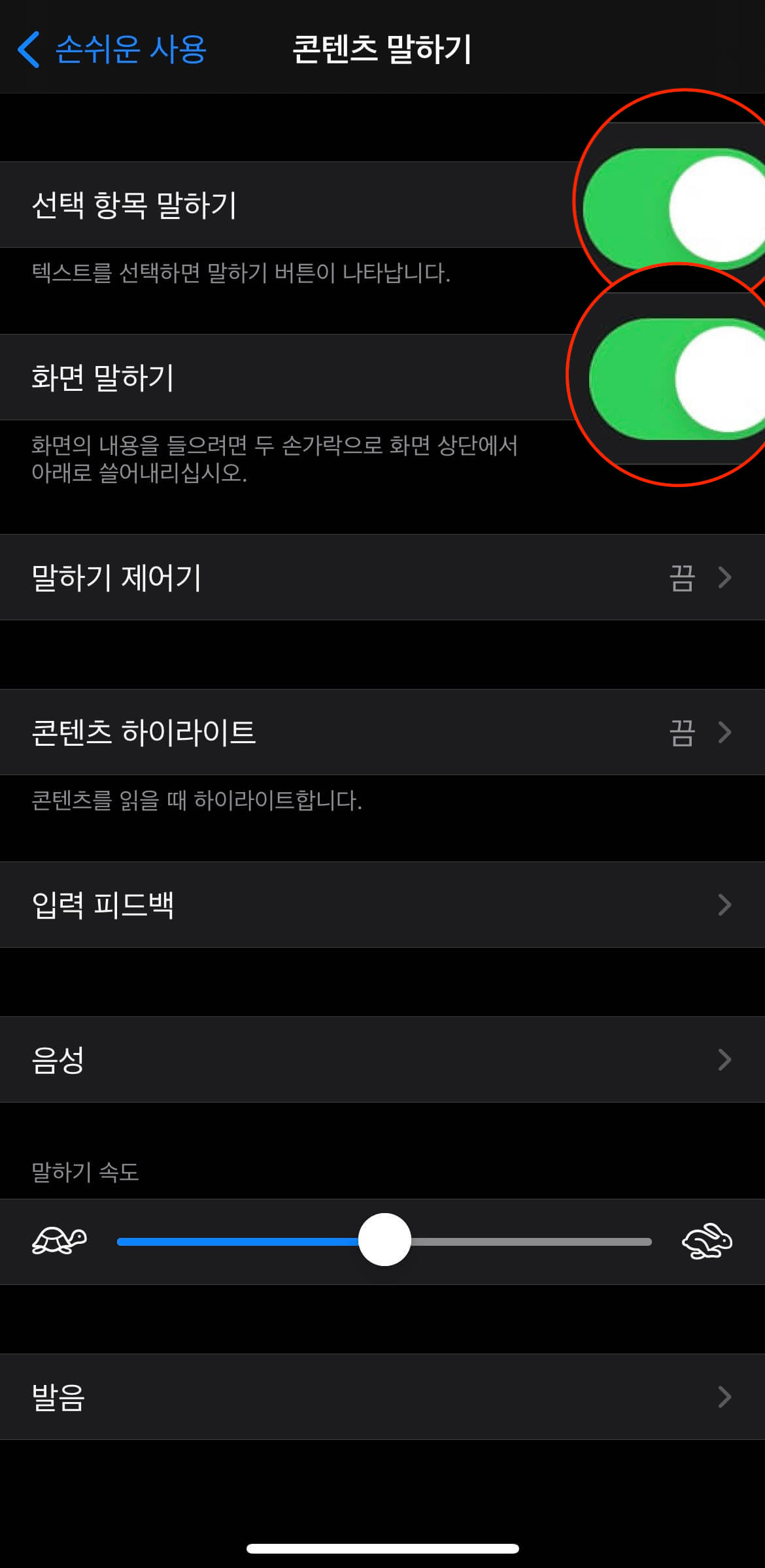Tap the chevron beside 콘텐츠 하이라이트

pos(724,732)
